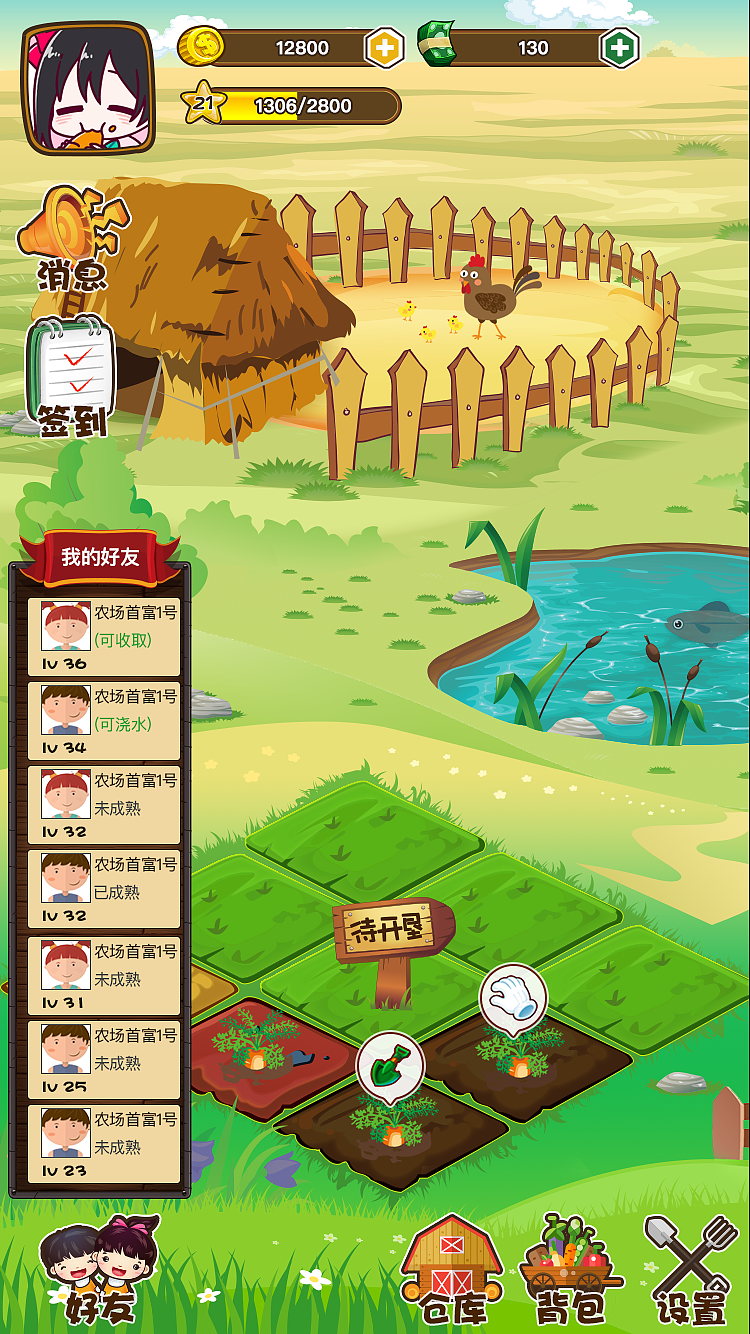Visit the lv 34 friend marked 可浇水
This screenshot has width=750, height=1334.
tap(104, 721)
